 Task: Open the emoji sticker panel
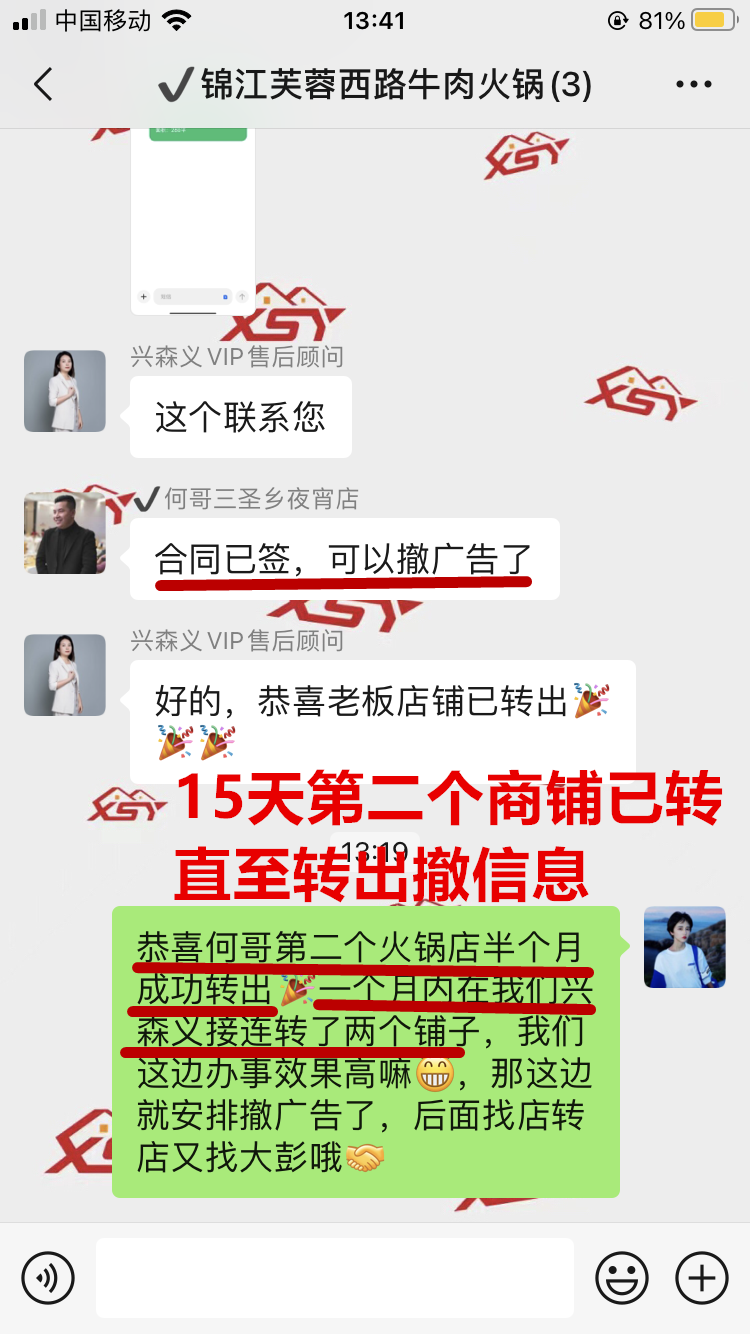pos(621,1278)
